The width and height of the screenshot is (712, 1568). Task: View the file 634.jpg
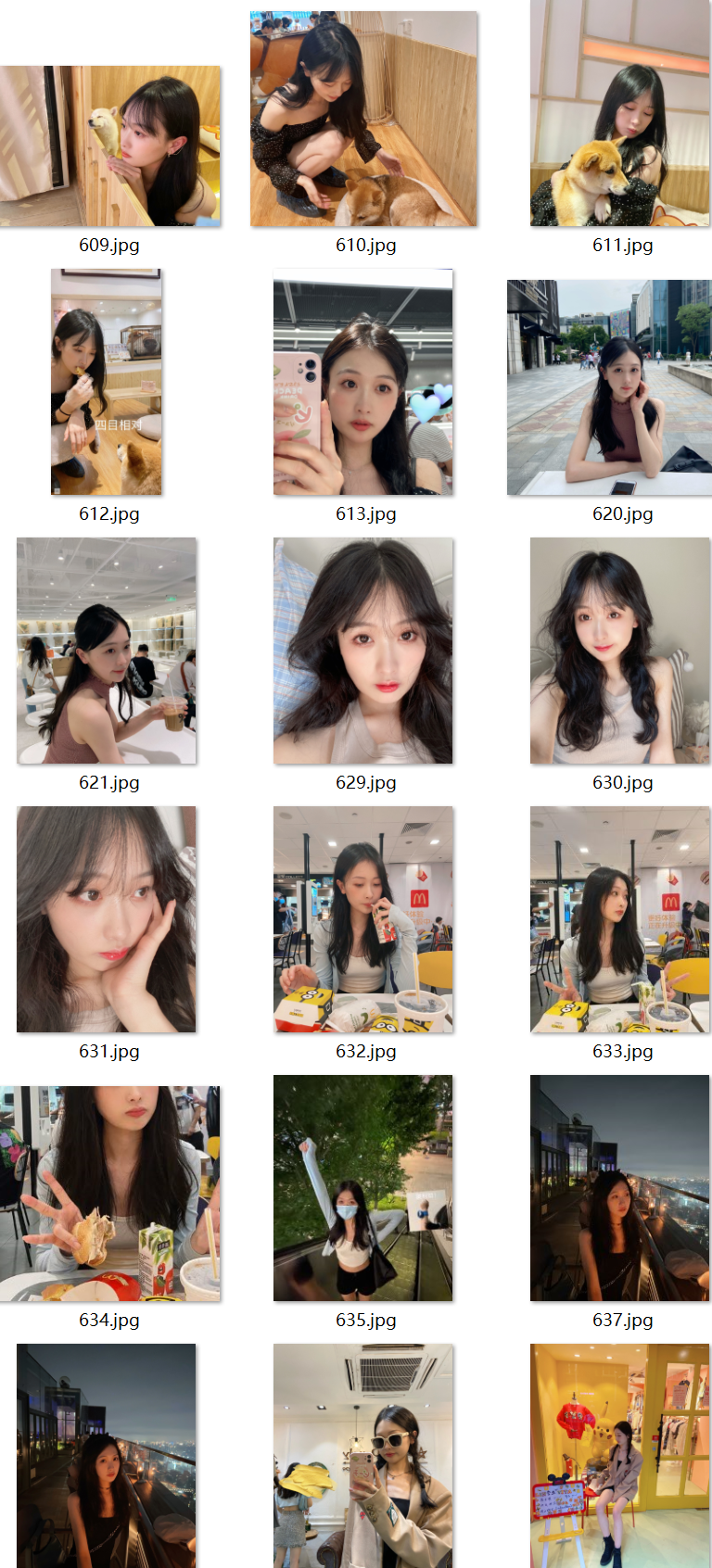click(109, 1194)
